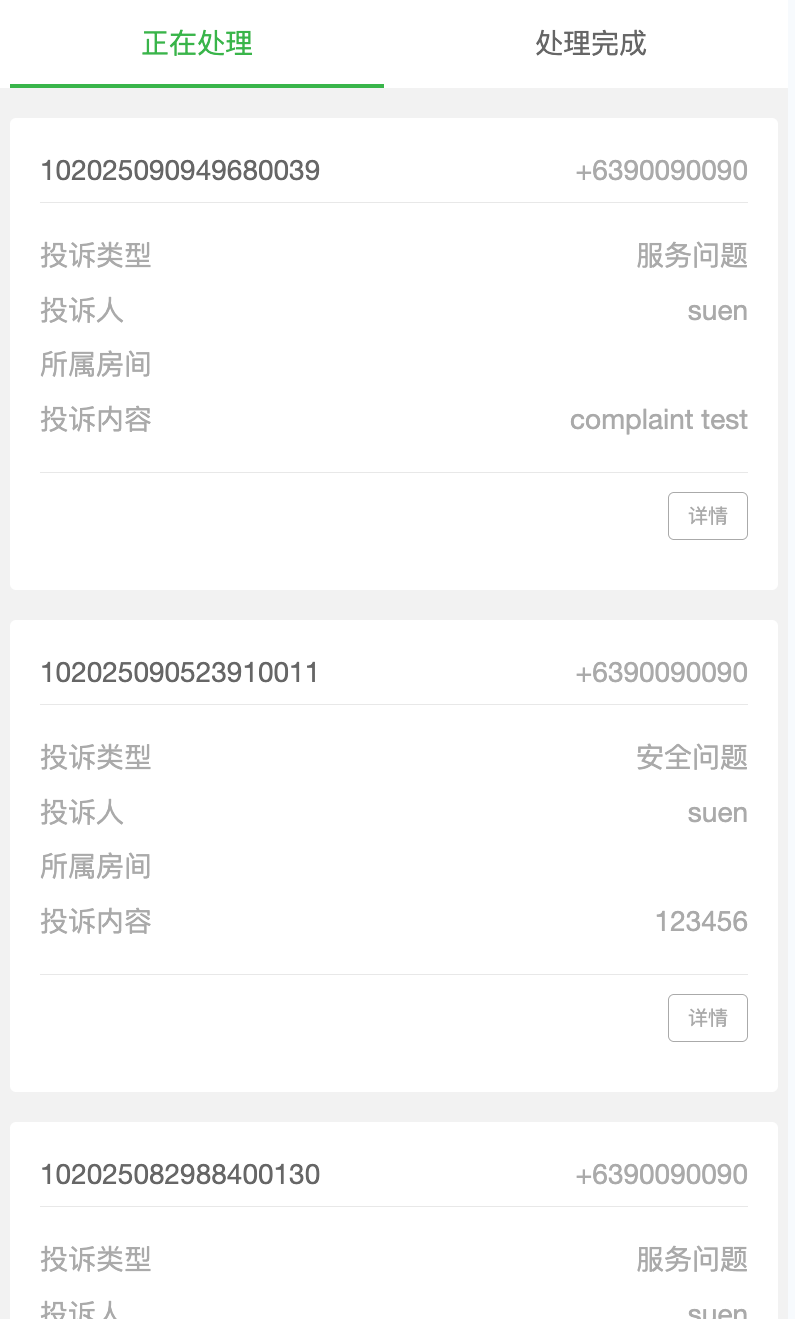View 详情 of complaint 102025090523910011
The image size is (796, 1320).
point(707,1018)
